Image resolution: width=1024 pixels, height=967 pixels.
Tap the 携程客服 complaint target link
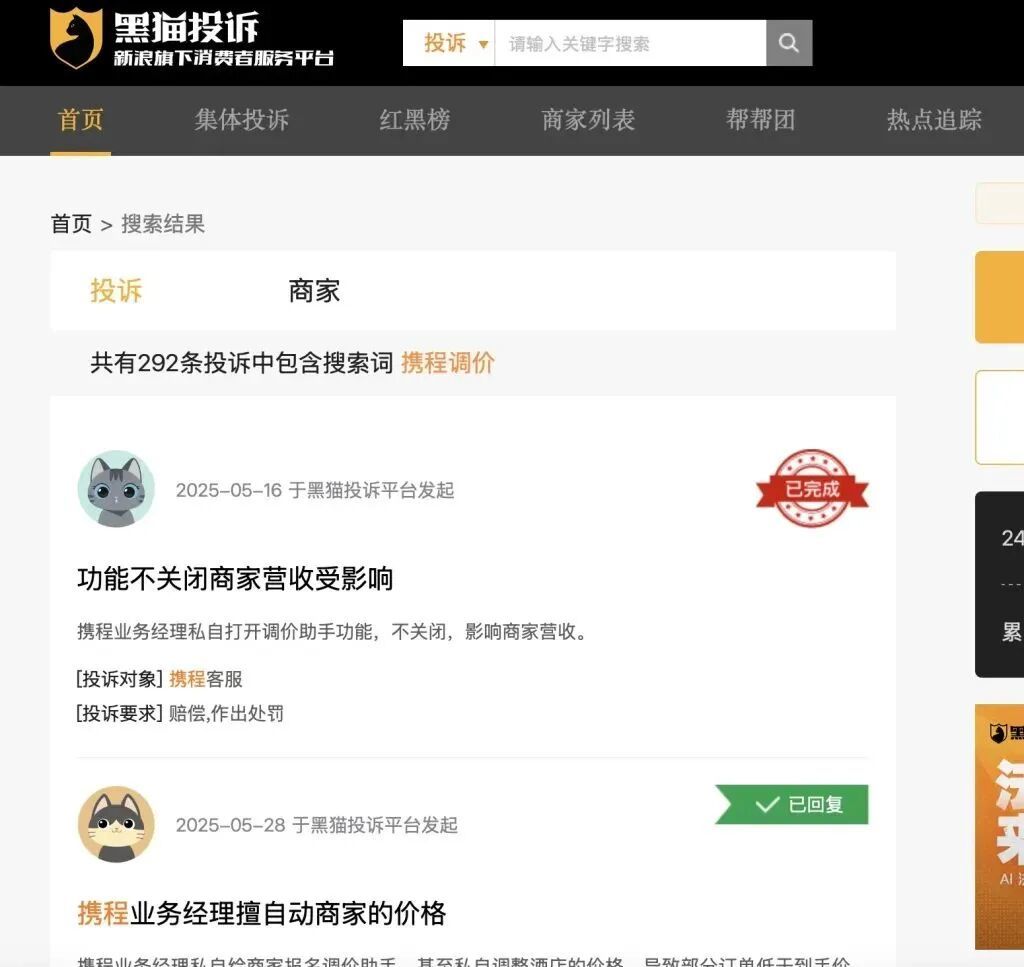coord(206,679)
